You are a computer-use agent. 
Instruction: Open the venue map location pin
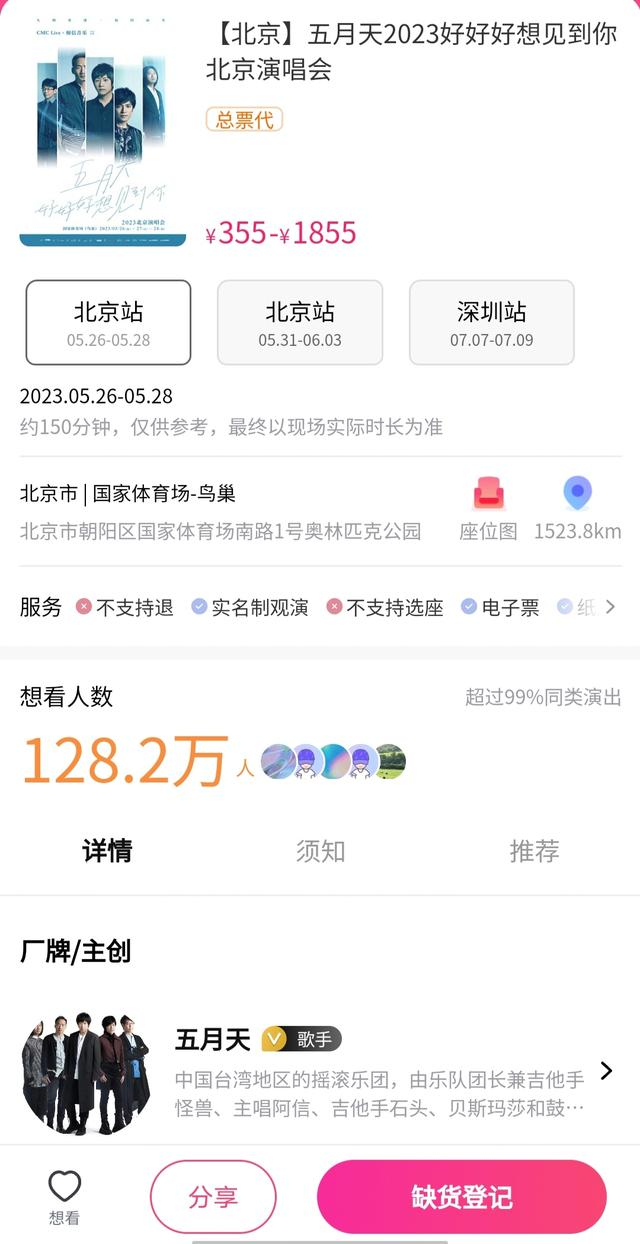(577, 506)
